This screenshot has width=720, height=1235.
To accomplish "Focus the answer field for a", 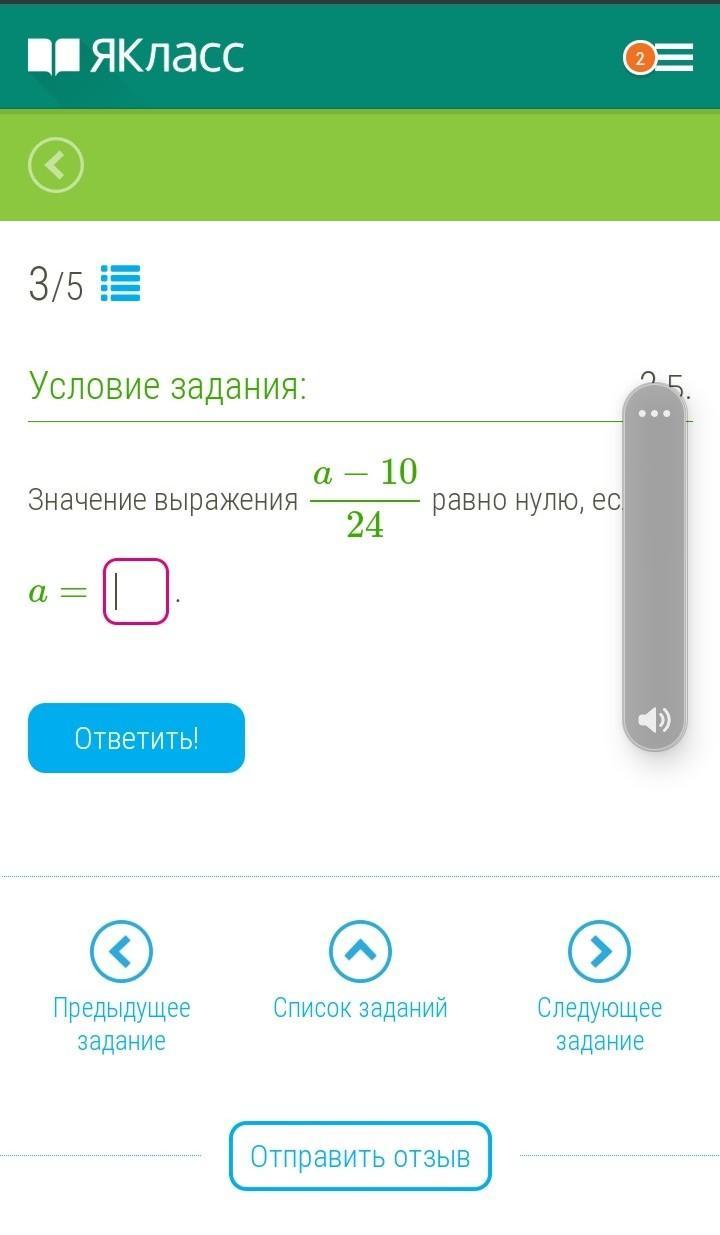I will [x=136, y=592].
